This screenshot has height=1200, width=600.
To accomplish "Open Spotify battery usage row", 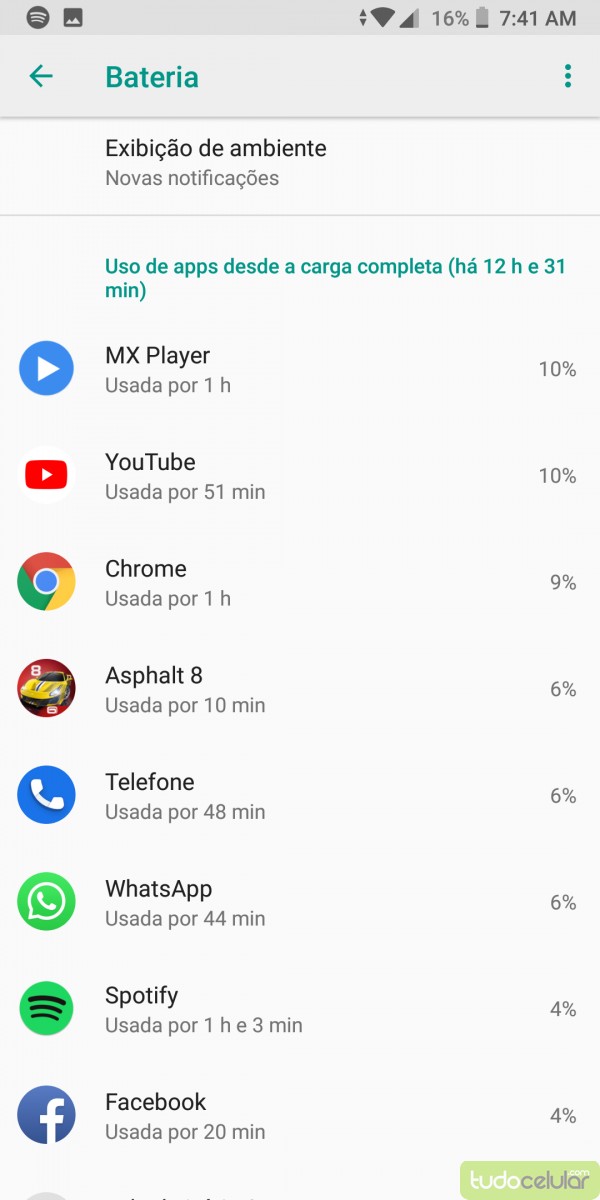I will click(300, 1009).
